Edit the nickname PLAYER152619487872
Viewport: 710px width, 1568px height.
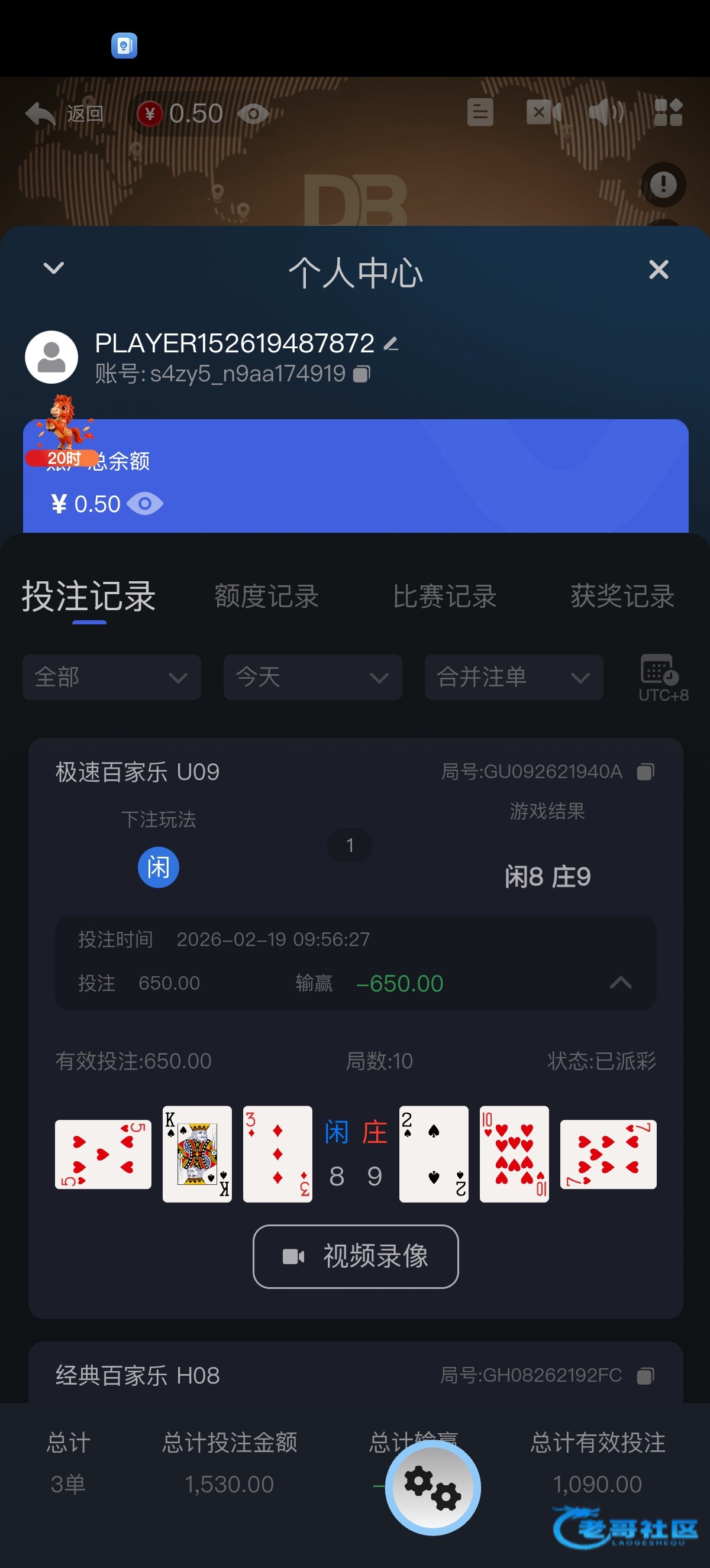point(392,344)
